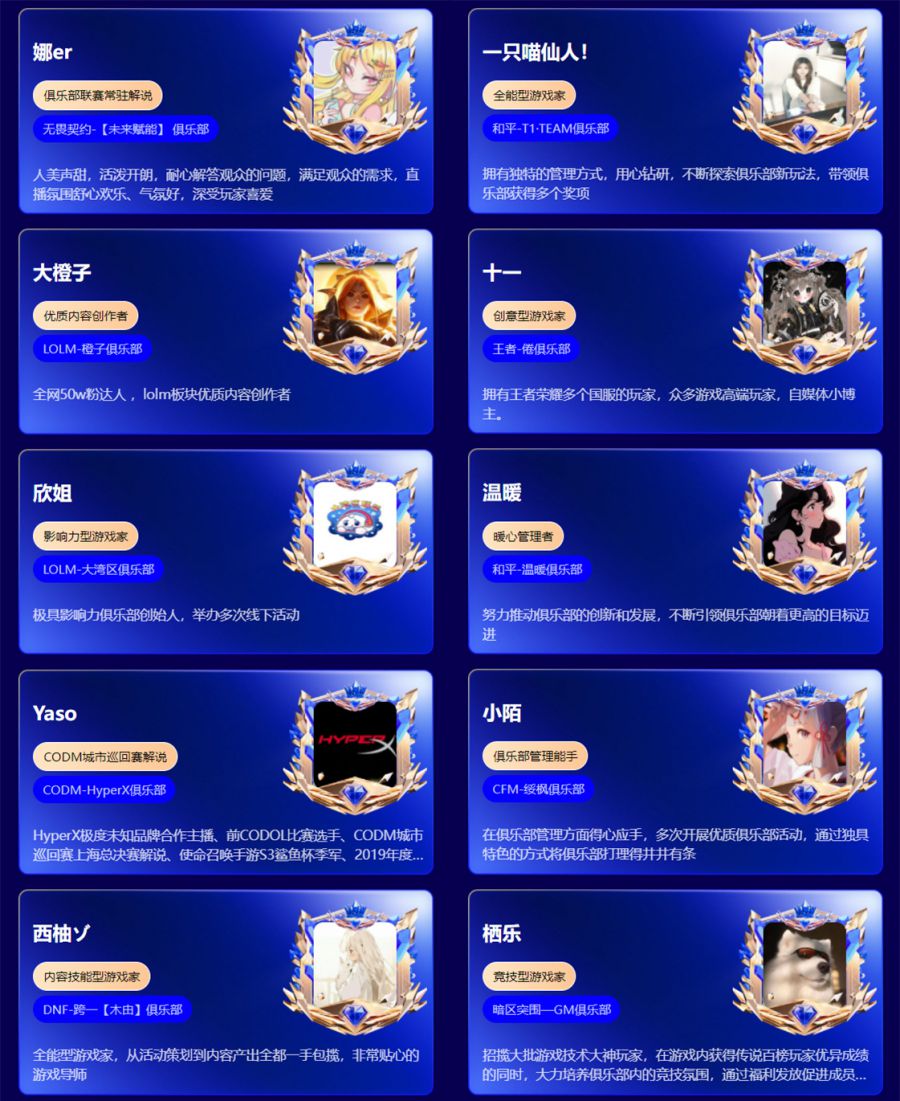Select the 小陌 card
This screenshot has height=1101, width=900.
(x=675, y=771)
